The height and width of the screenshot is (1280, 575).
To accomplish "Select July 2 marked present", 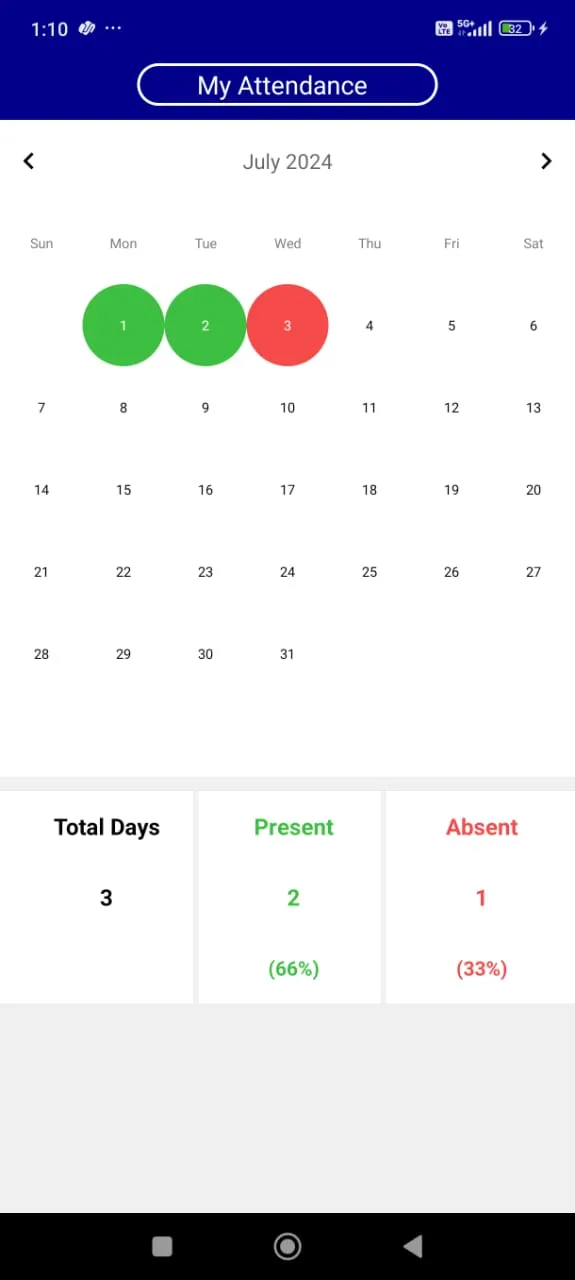I will 205,325.
